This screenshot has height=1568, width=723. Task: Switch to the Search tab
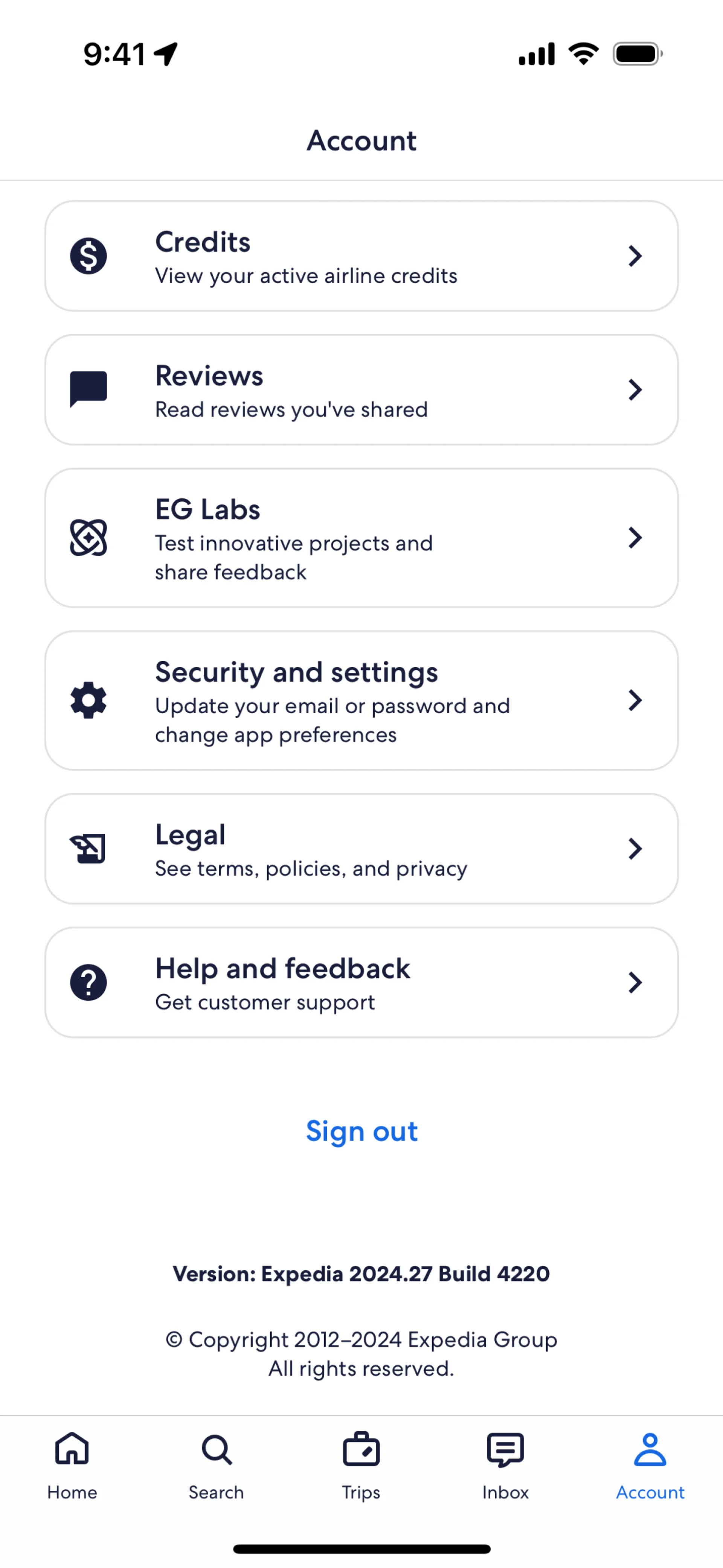click(x=217, y=1465)
